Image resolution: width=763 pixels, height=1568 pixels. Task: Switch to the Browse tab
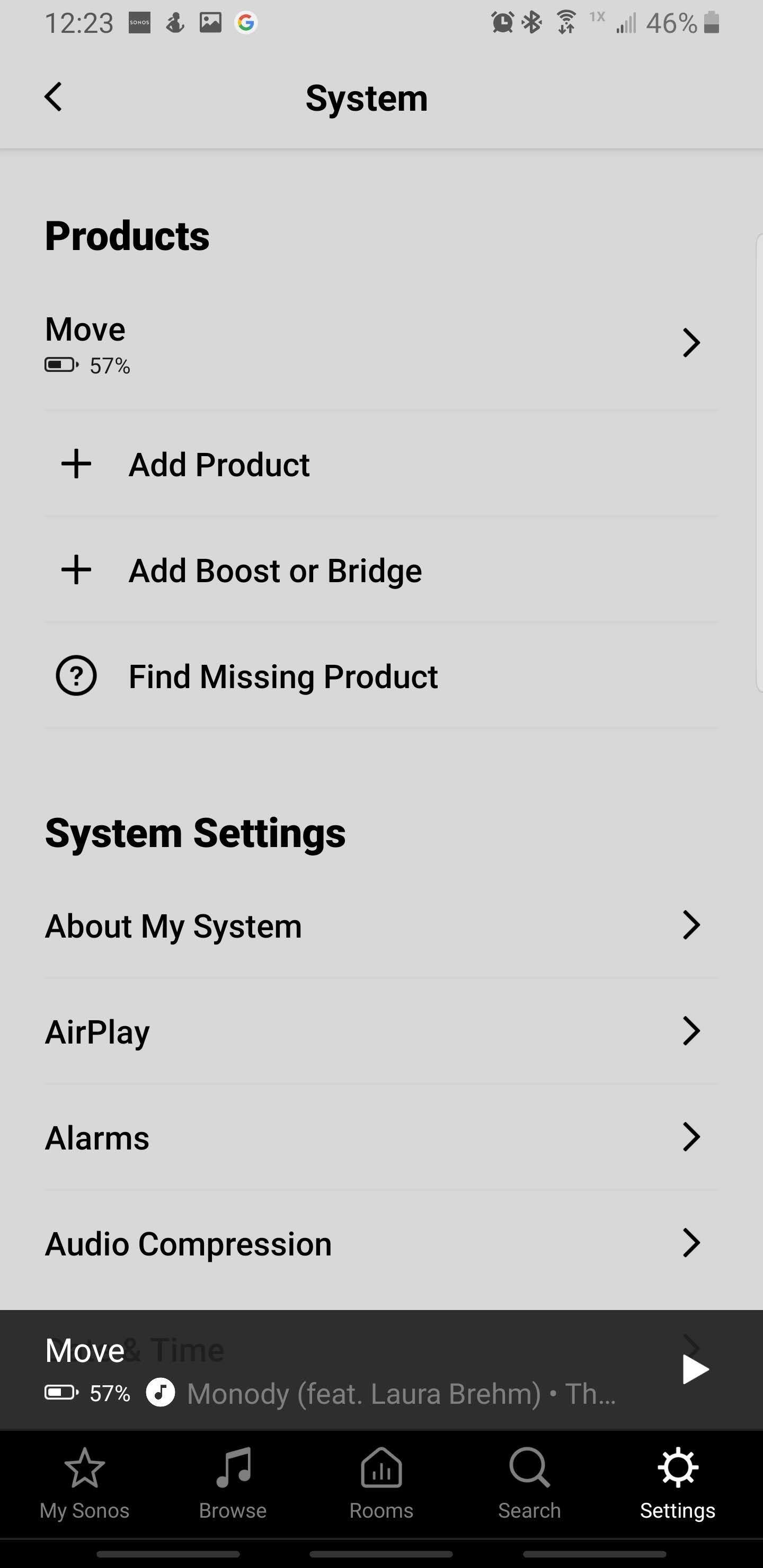233,1484
